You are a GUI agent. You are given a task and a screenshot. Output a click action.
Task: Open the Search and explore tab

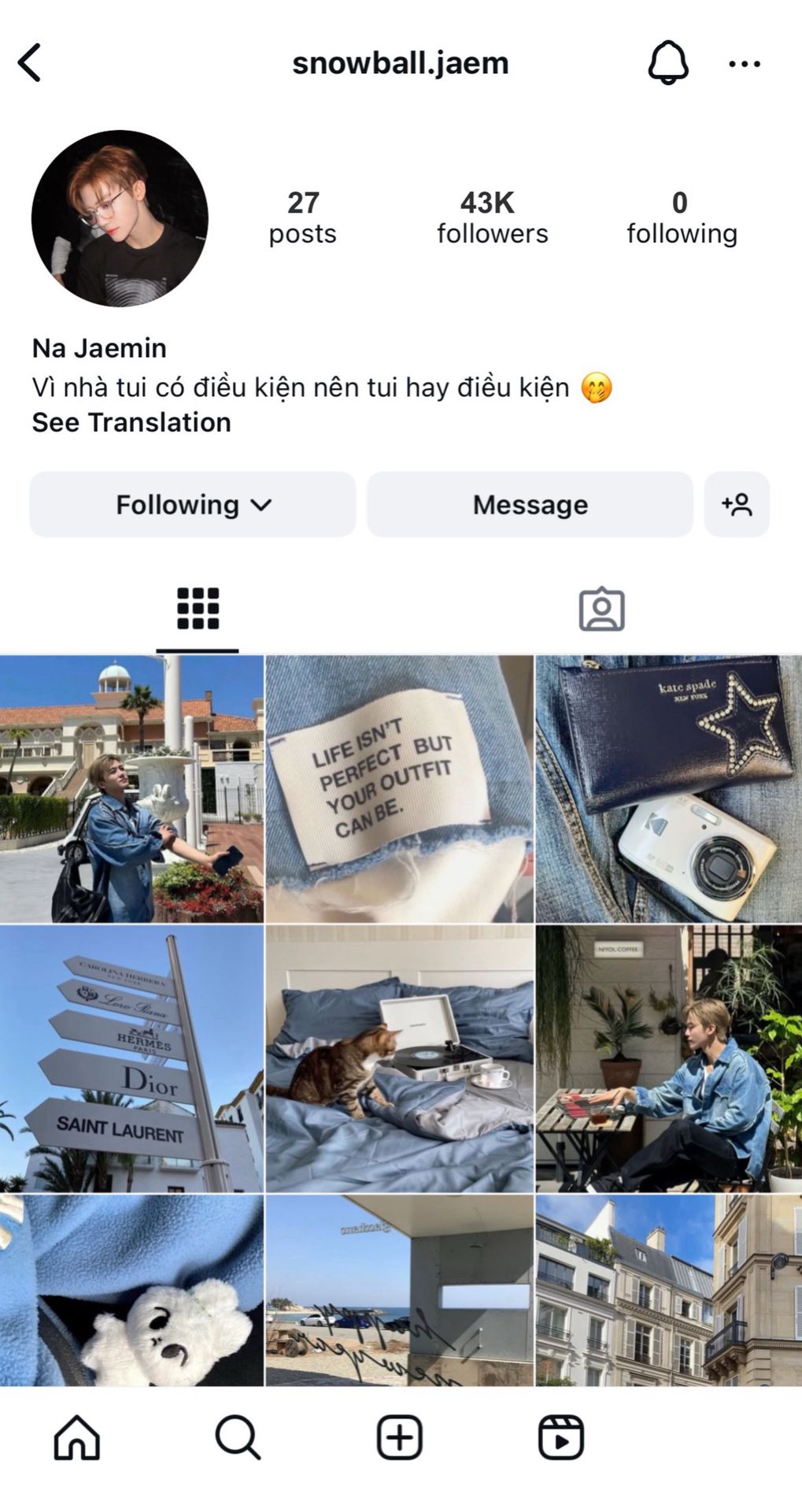[x=238, y=1436]
